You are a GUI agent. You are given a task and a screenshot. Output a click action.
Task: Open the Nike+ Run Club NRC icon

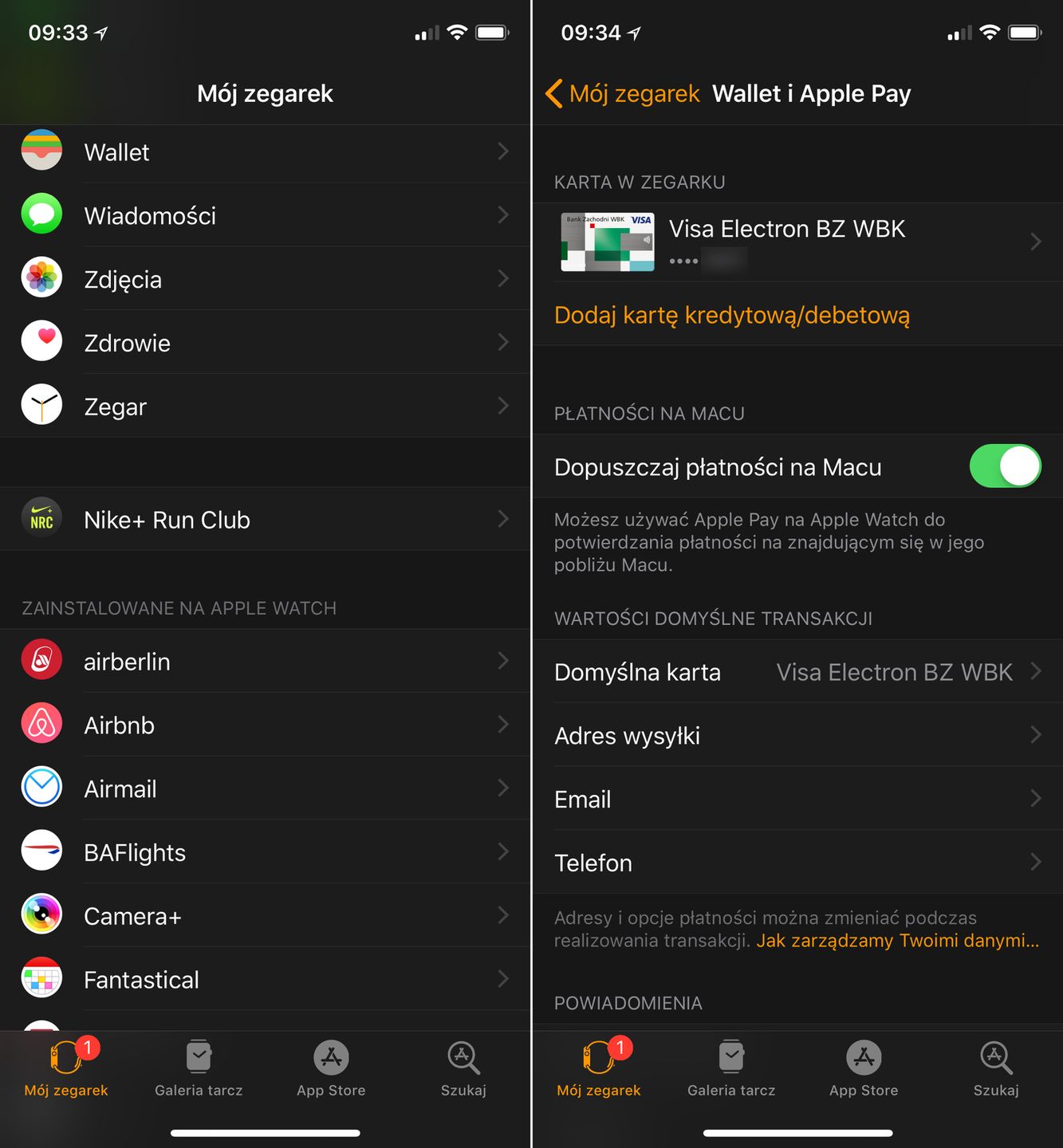41,519
